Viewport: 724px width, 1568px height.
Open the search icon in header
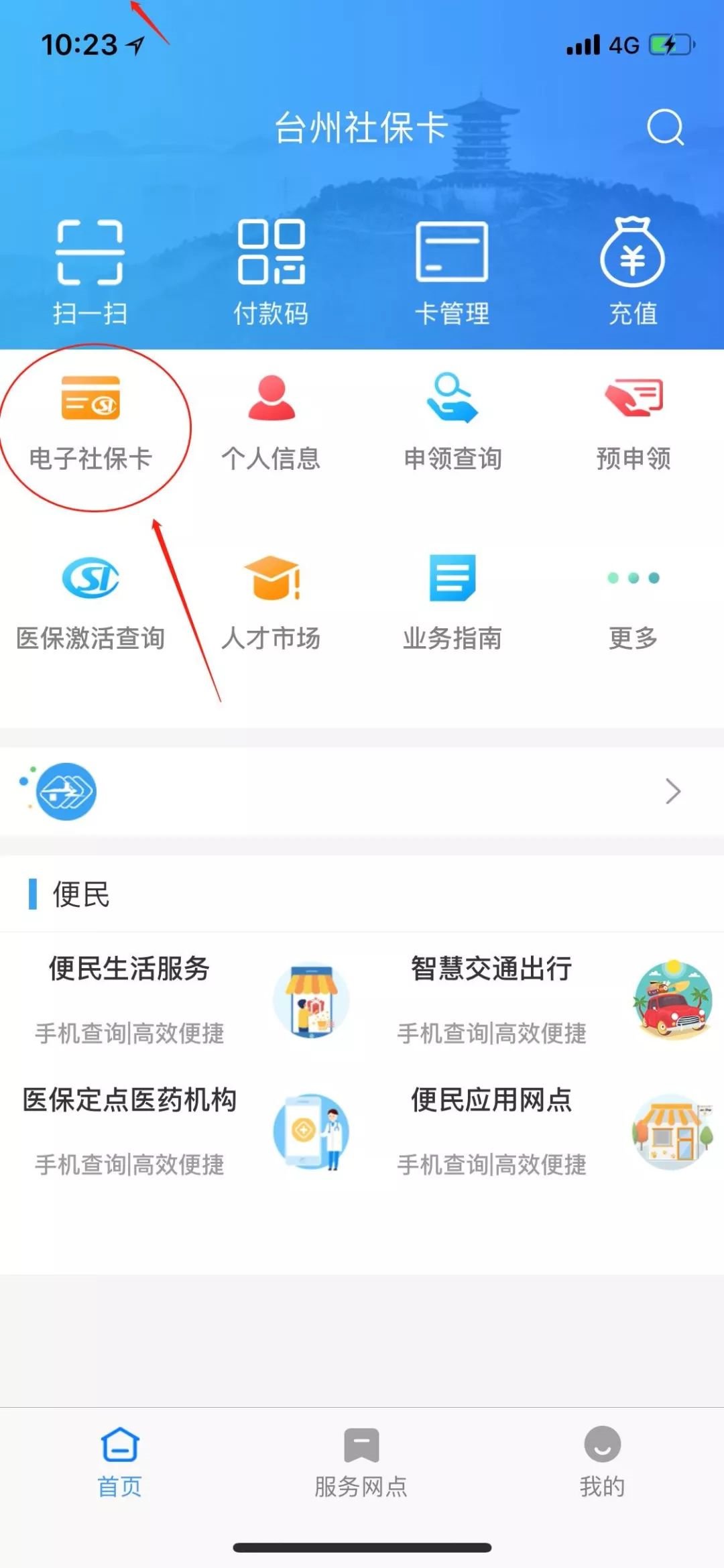coord(665,127)
